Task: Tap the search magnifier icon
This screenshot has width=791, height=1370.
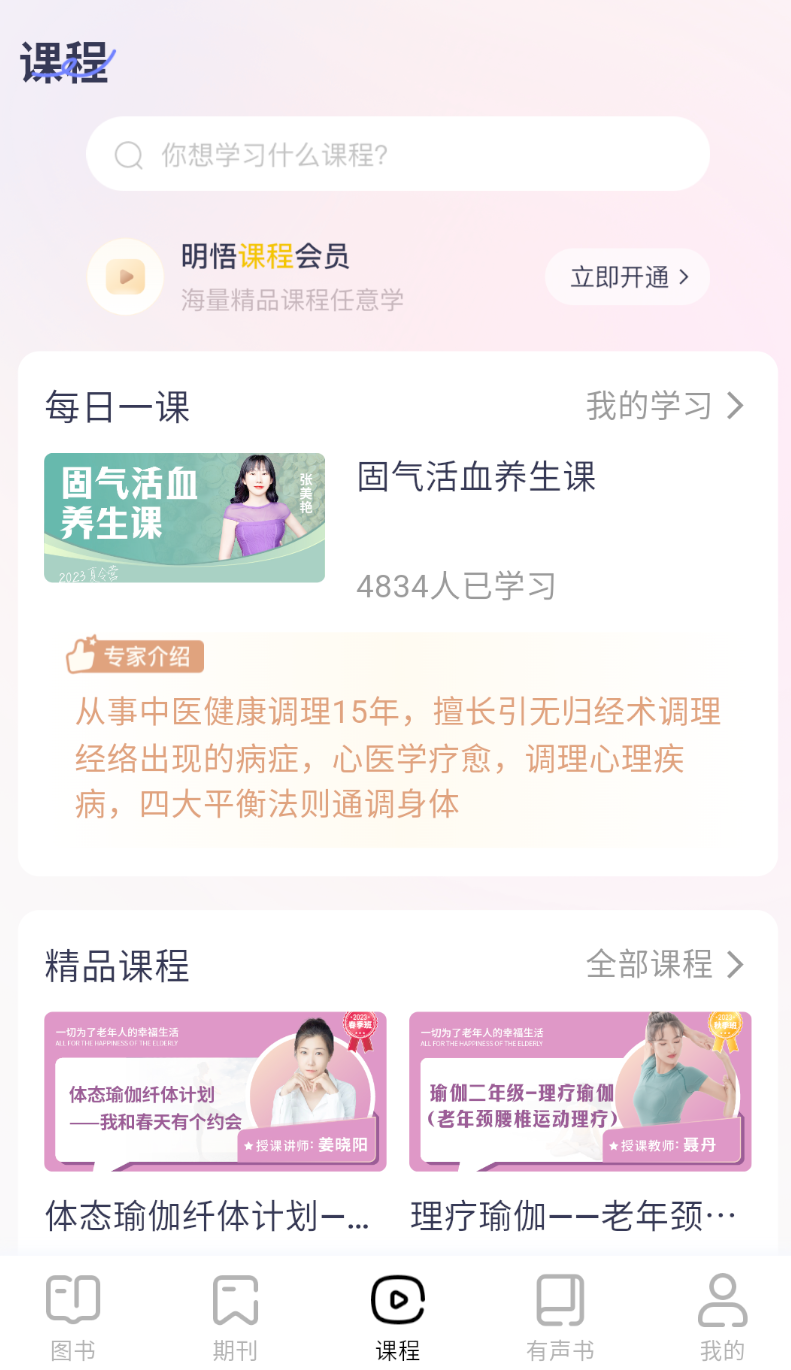Action: (128, 155)
